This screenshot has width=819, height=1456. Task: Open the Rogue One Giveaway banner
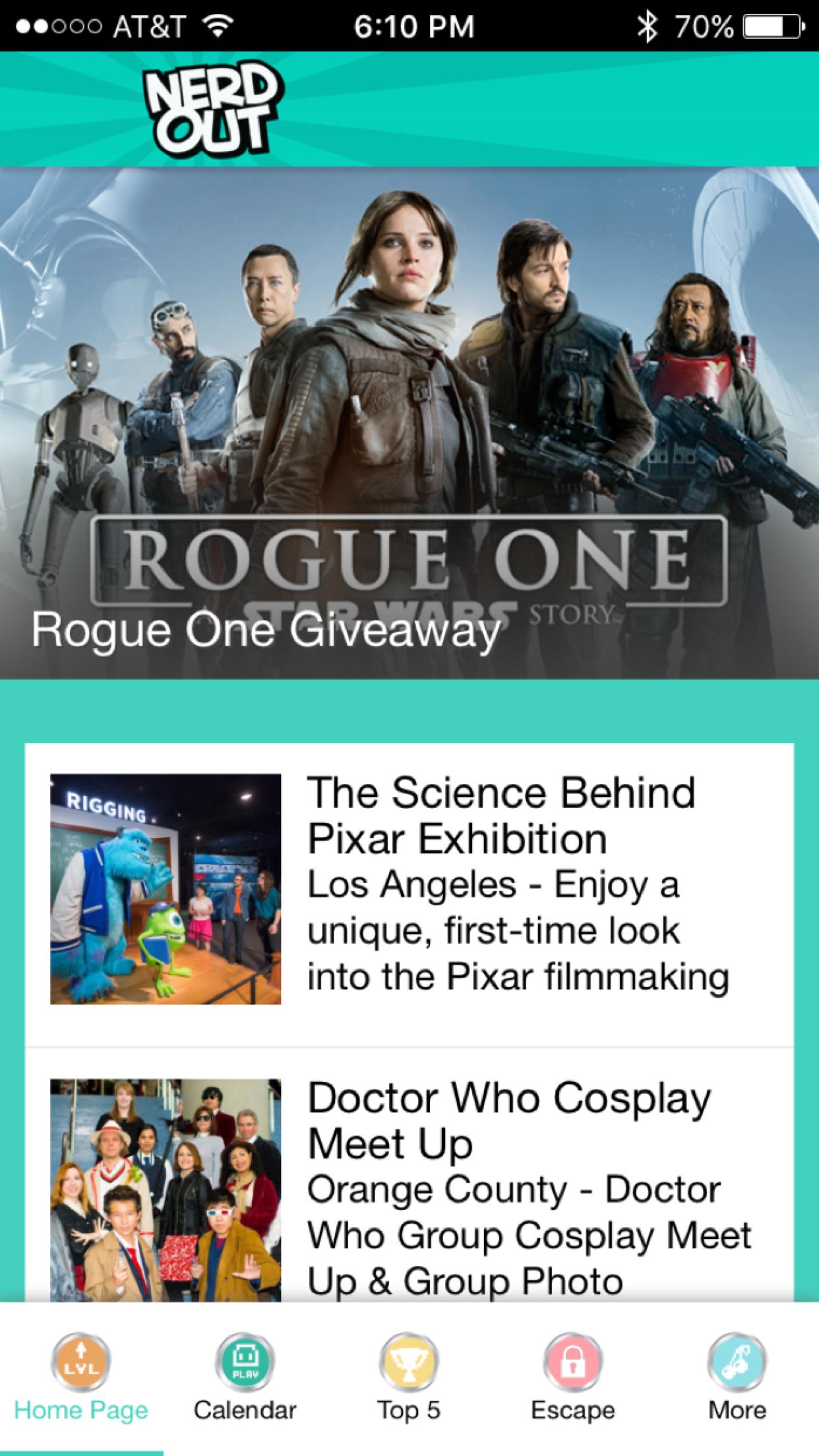[409, 422]
